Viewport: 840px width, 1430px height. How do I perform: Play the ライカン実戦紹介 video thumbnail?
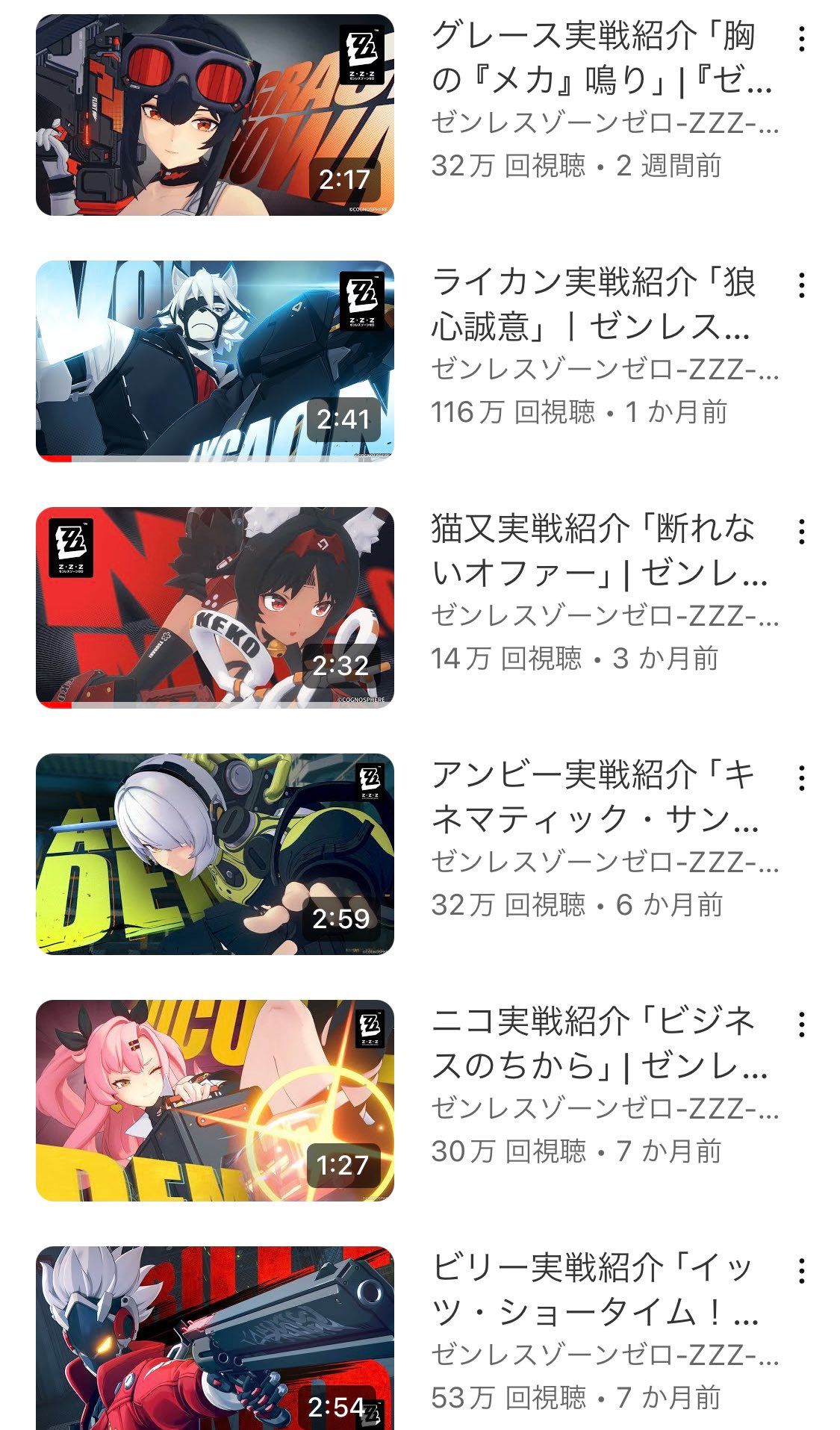point(214,361)
